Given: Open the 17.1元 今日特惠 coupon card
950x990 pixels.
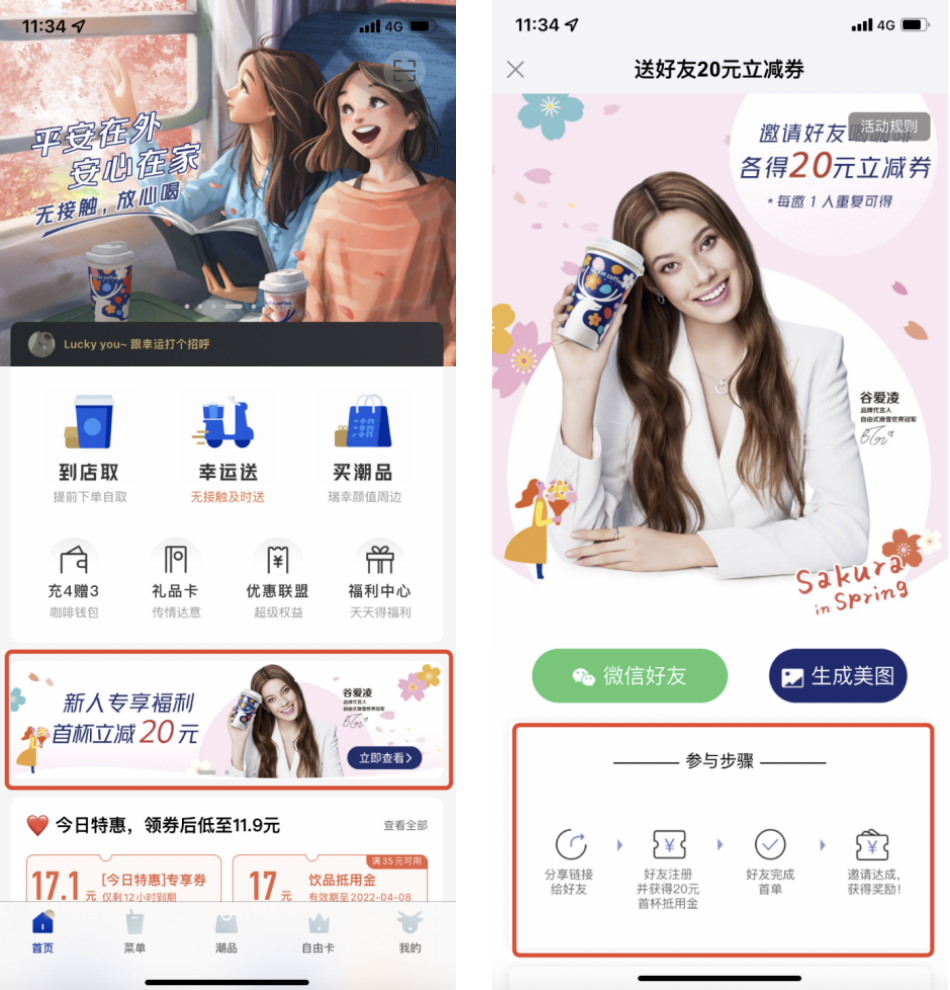Looking at the screenshot, I should [124, 880].
